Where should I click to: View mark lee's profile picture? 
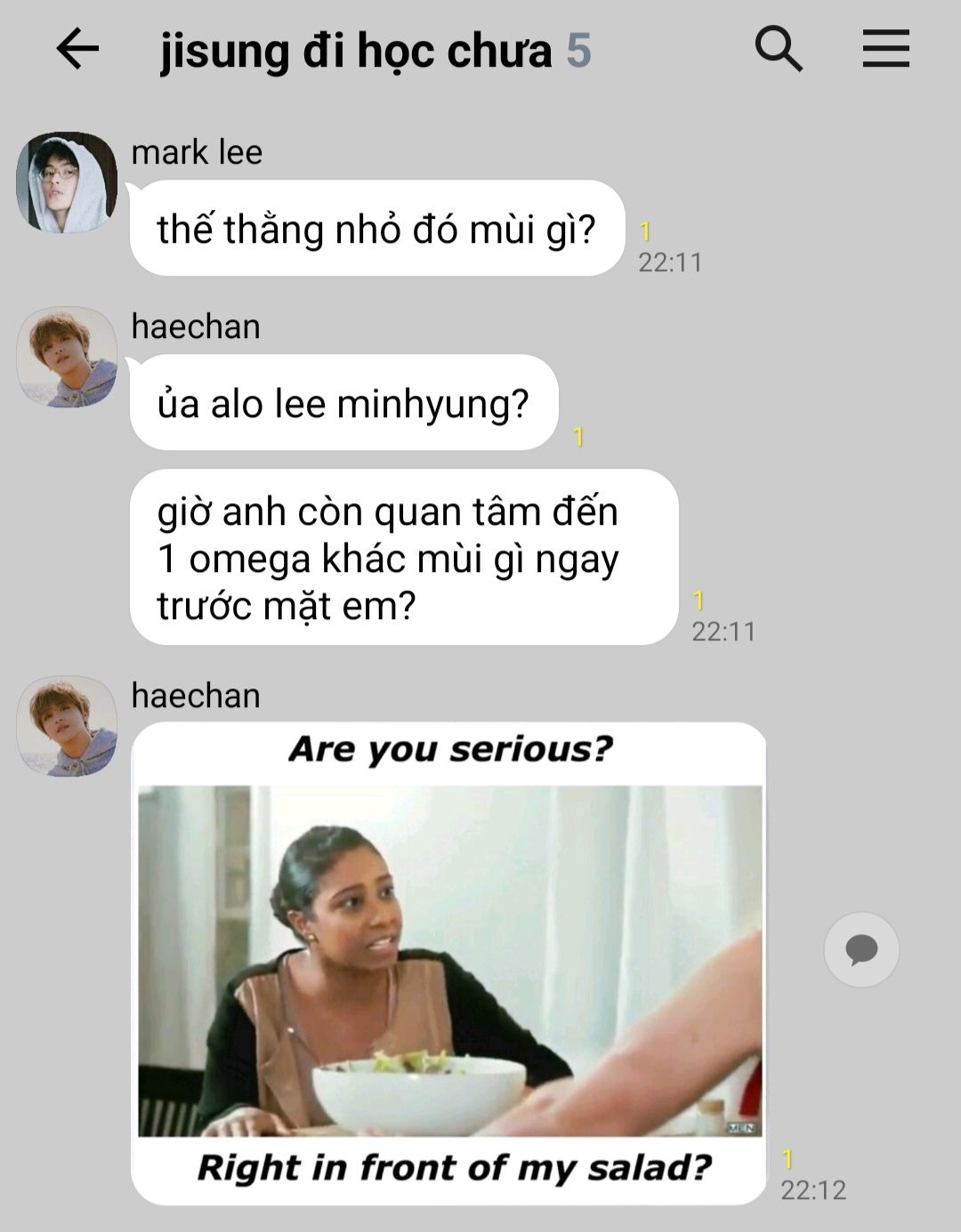pos(67,183)
